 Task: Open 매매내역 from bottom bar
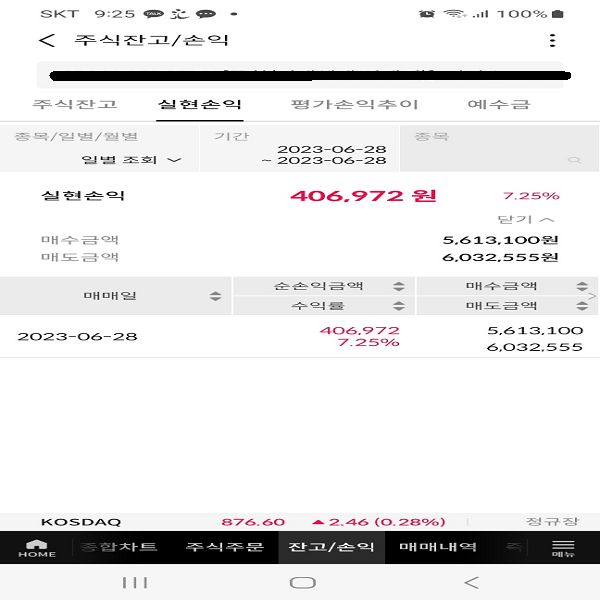(437, 547)
